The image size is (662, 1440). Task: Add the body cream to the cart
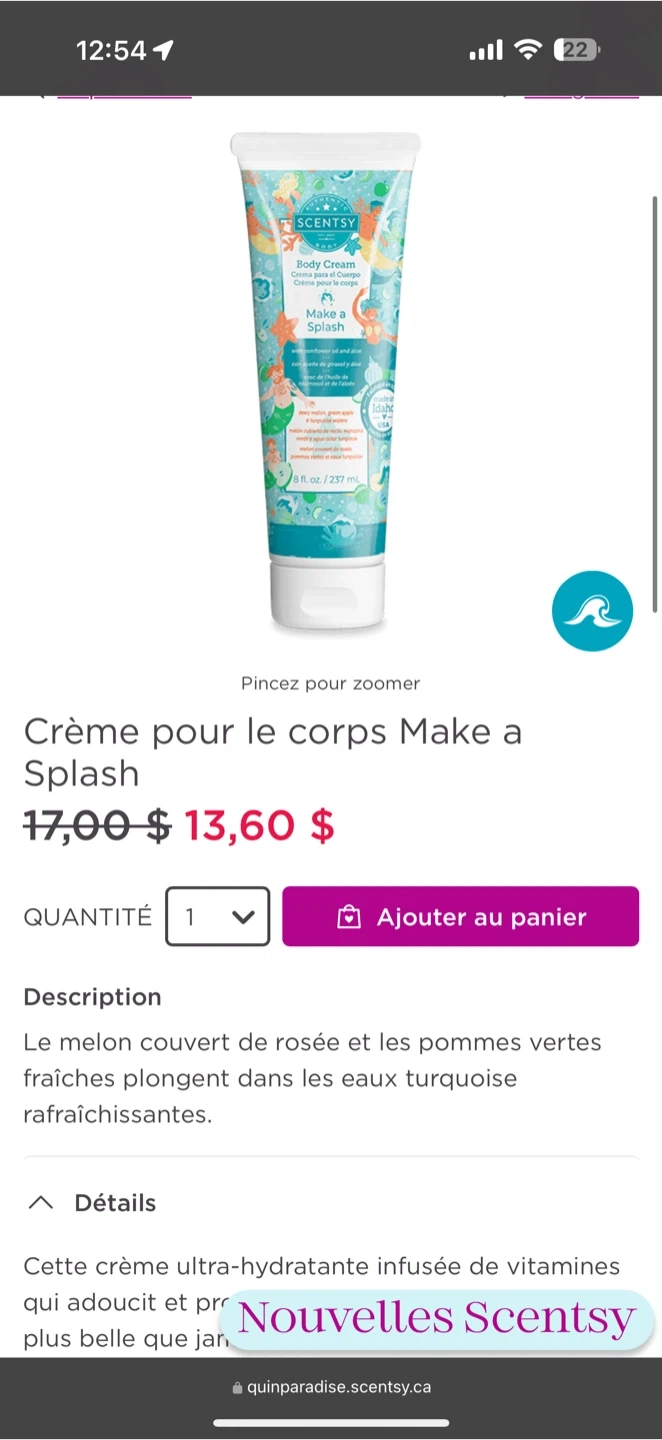[x=460, y=916]
